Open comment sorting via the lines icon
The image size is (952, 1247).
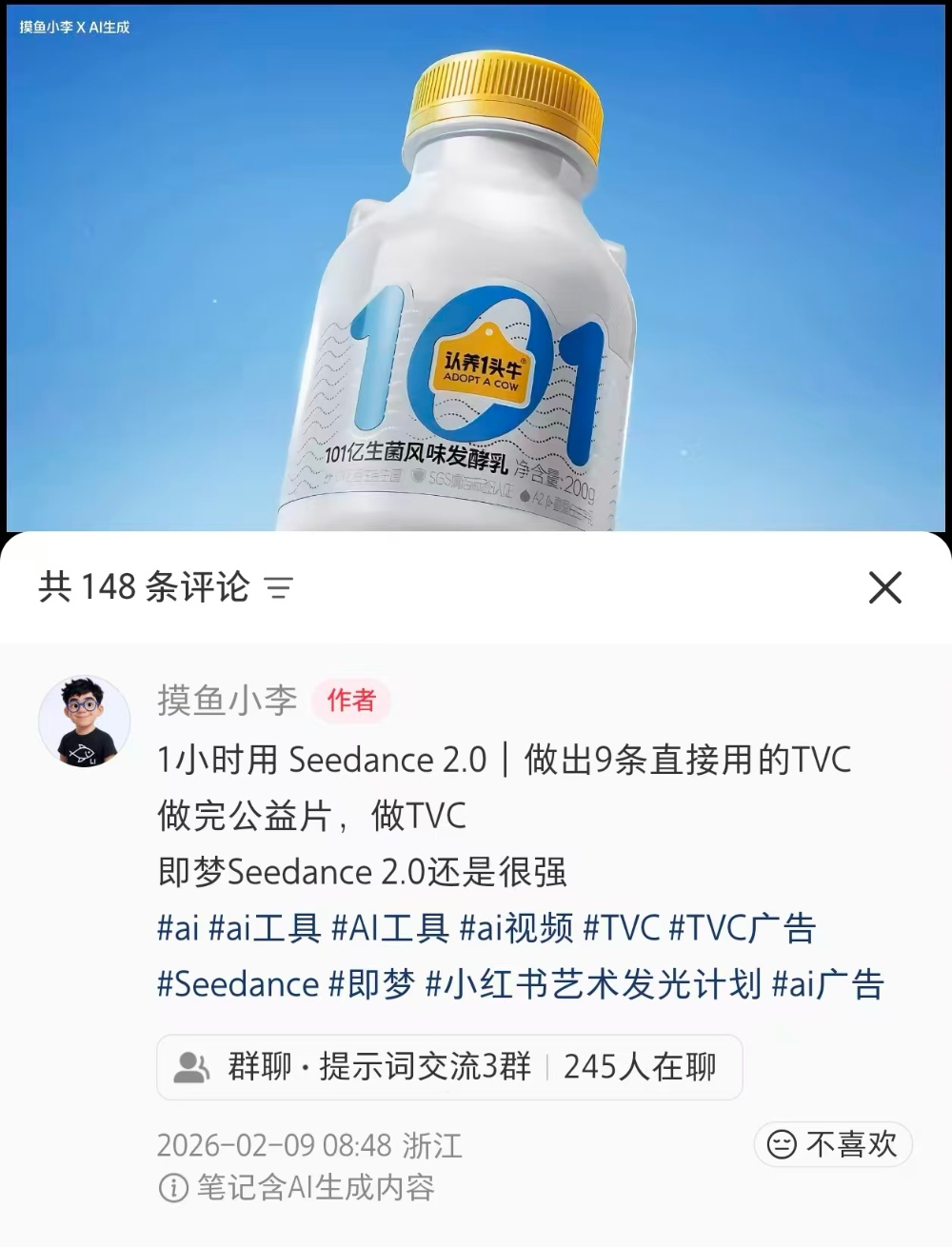click(x=283, y=587)
